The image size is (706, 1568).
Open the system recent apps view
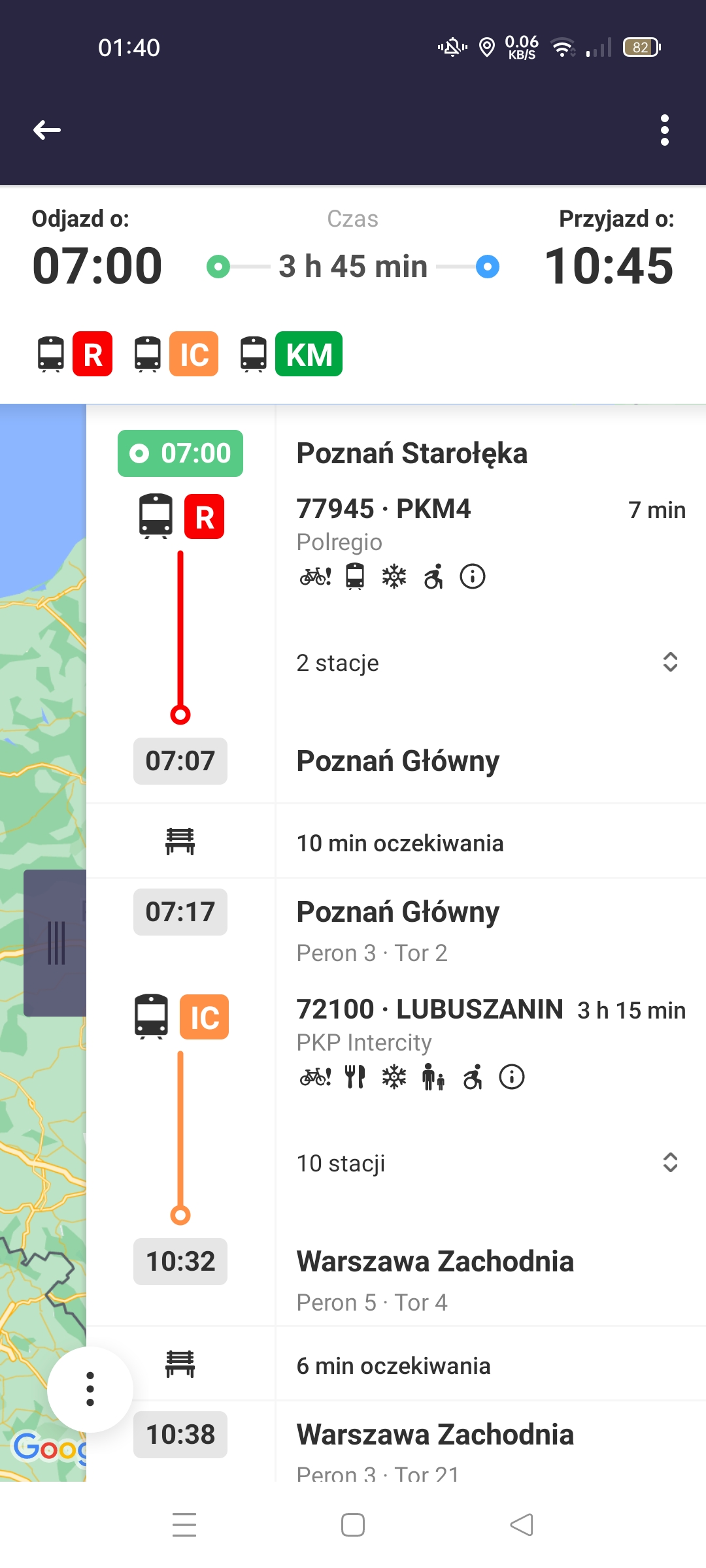[x=184, y=1525]
